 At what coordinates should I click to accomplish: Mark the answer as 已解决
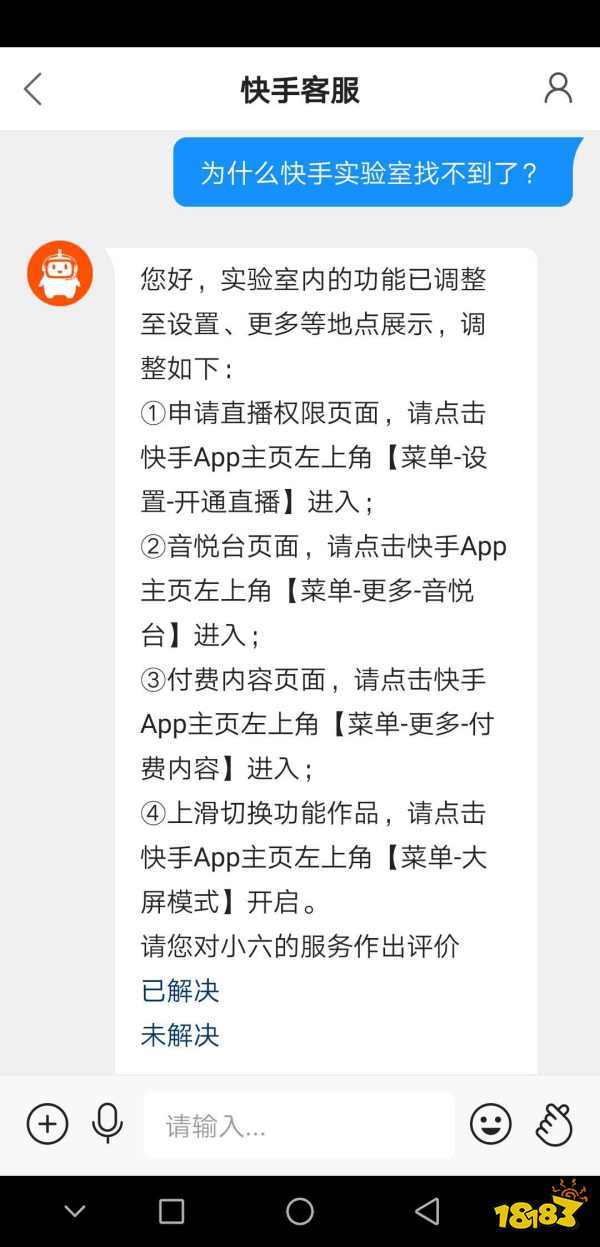(180, 990)
